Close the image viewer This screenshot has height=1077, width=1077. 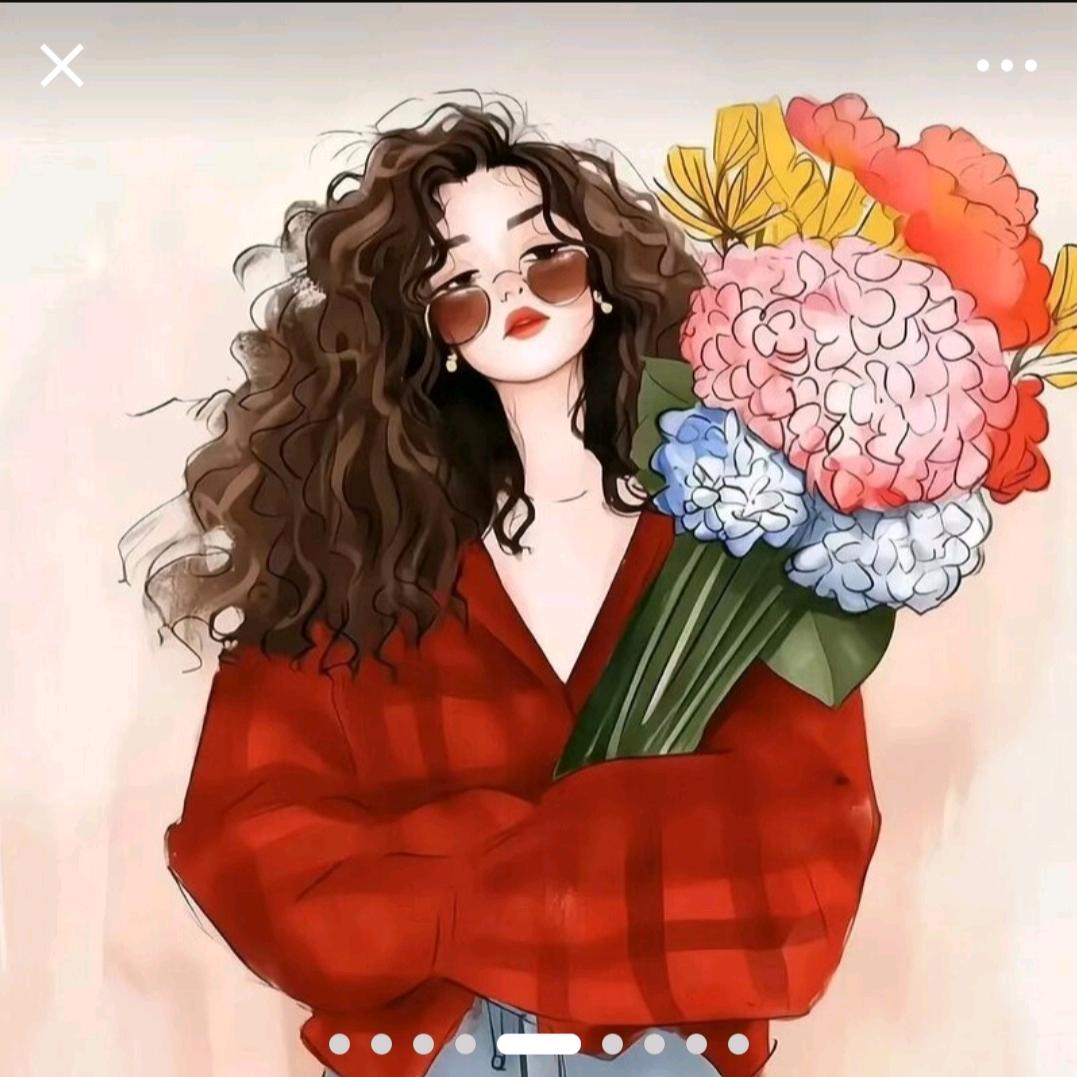click(61, 66)
